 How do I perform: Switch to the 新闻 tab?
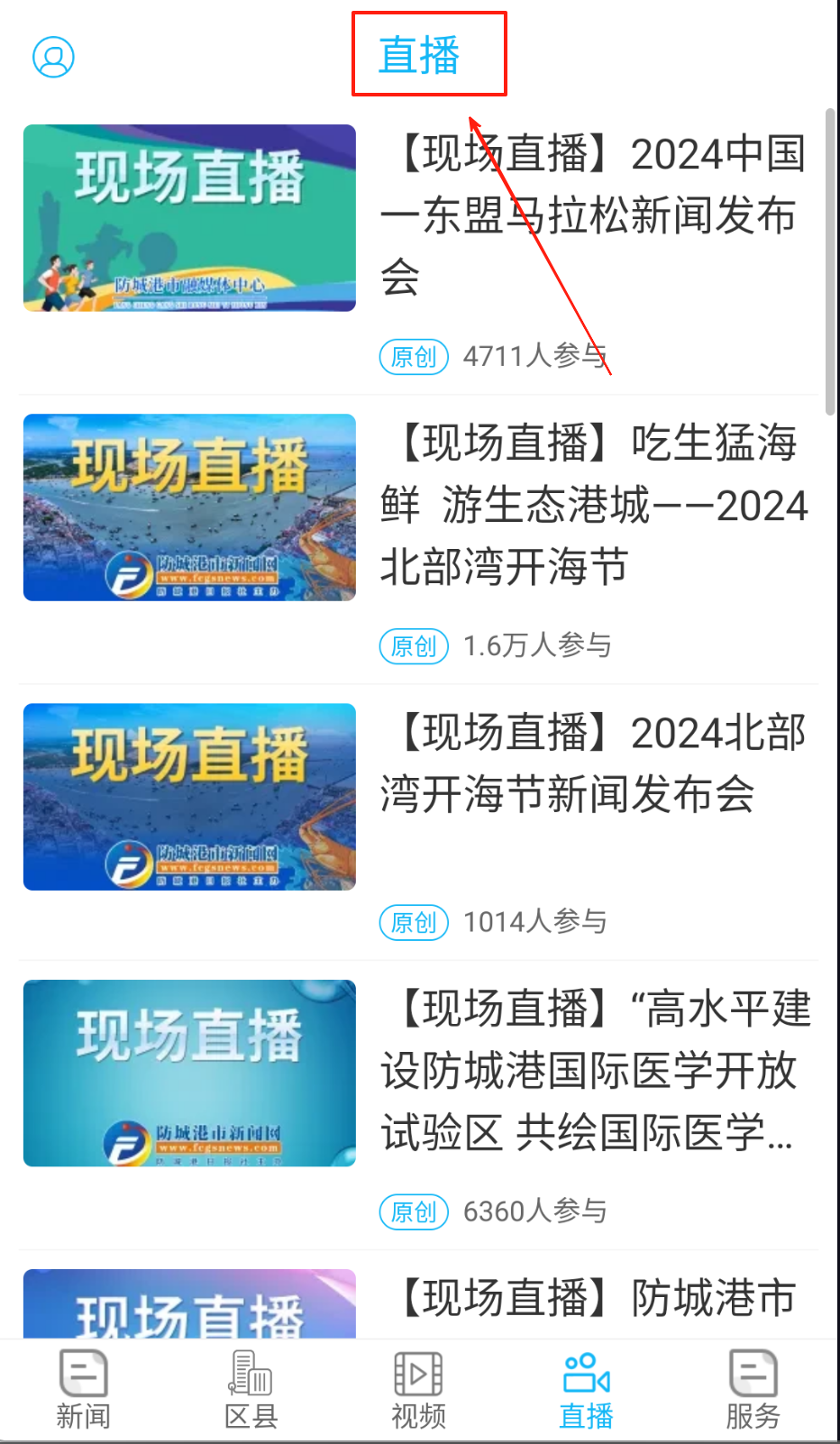click(x=84, y=1389)
